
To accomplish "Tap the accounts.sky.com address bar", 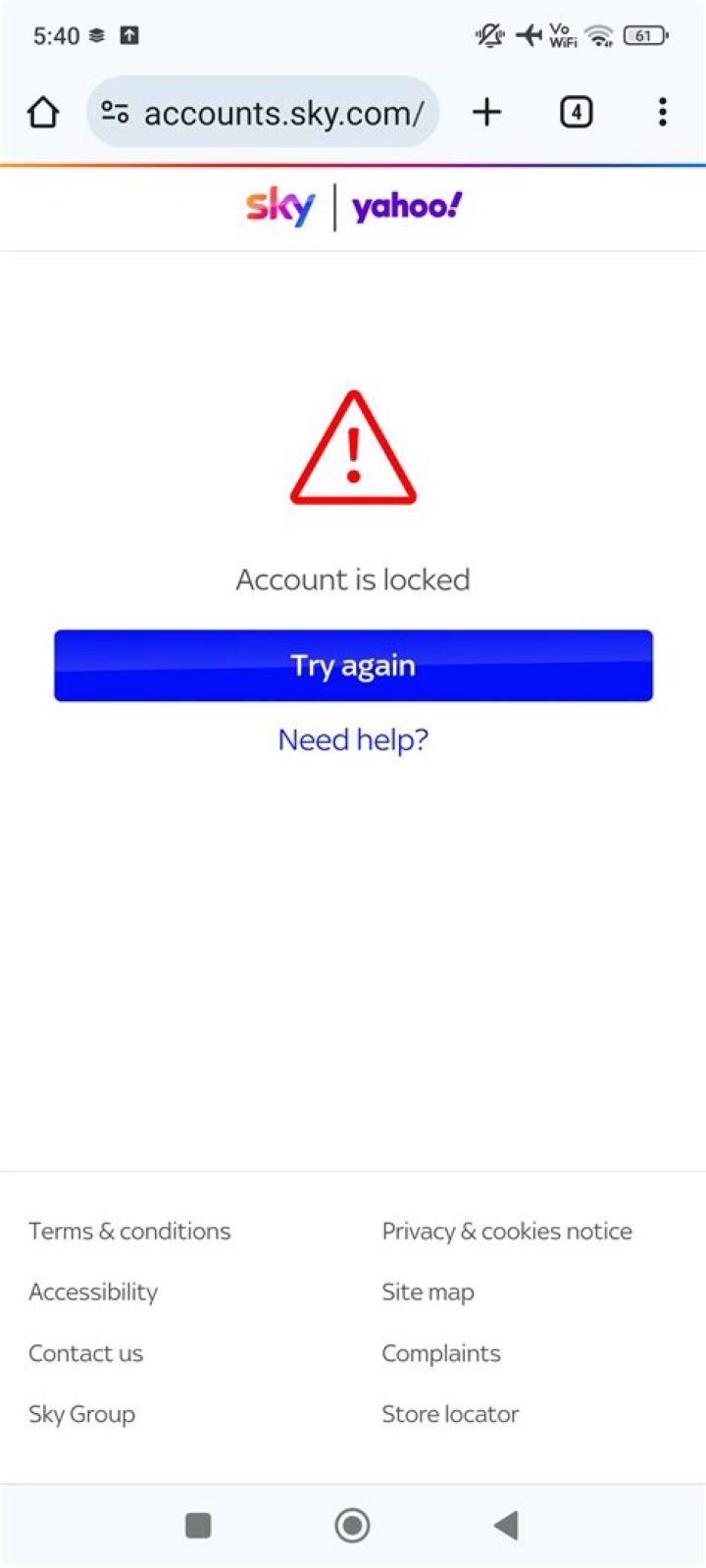I will (283, 114).
